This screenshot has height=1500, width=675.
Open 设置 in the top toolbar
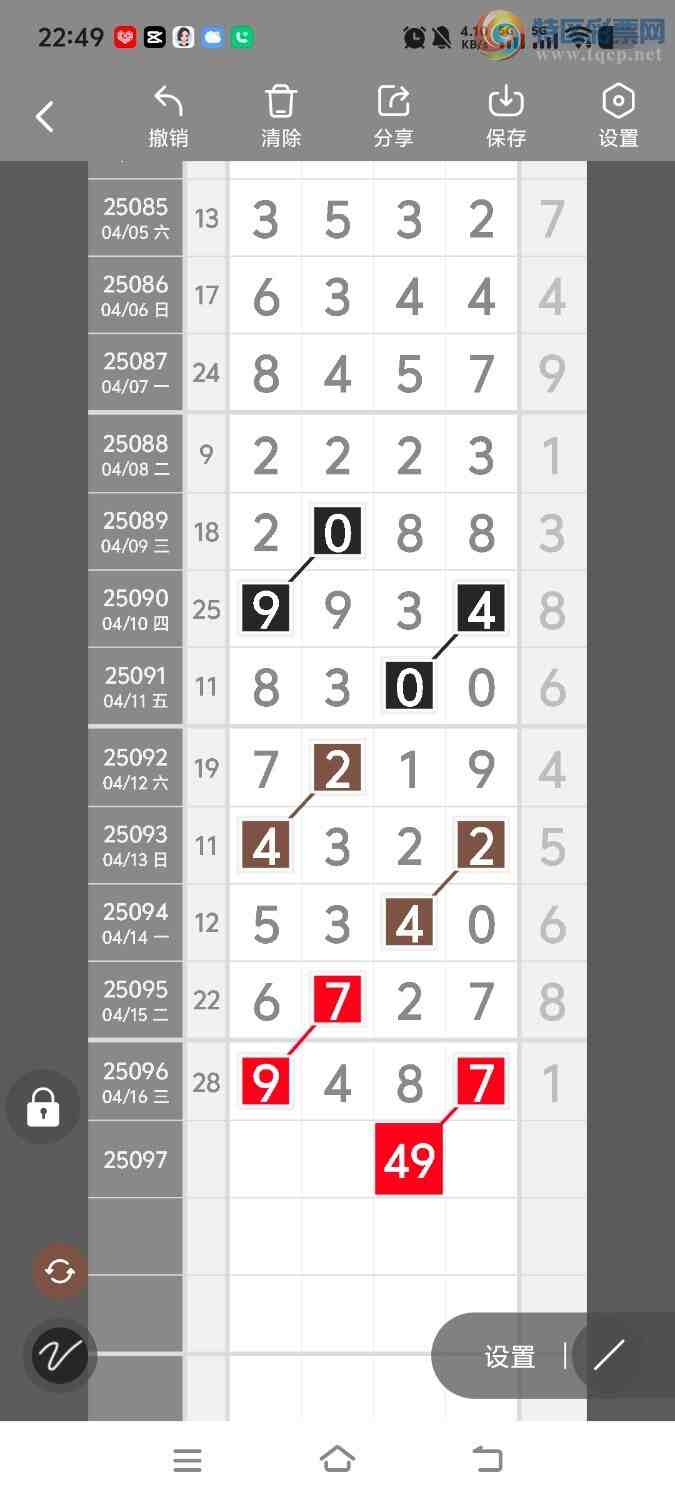point(618,117)
